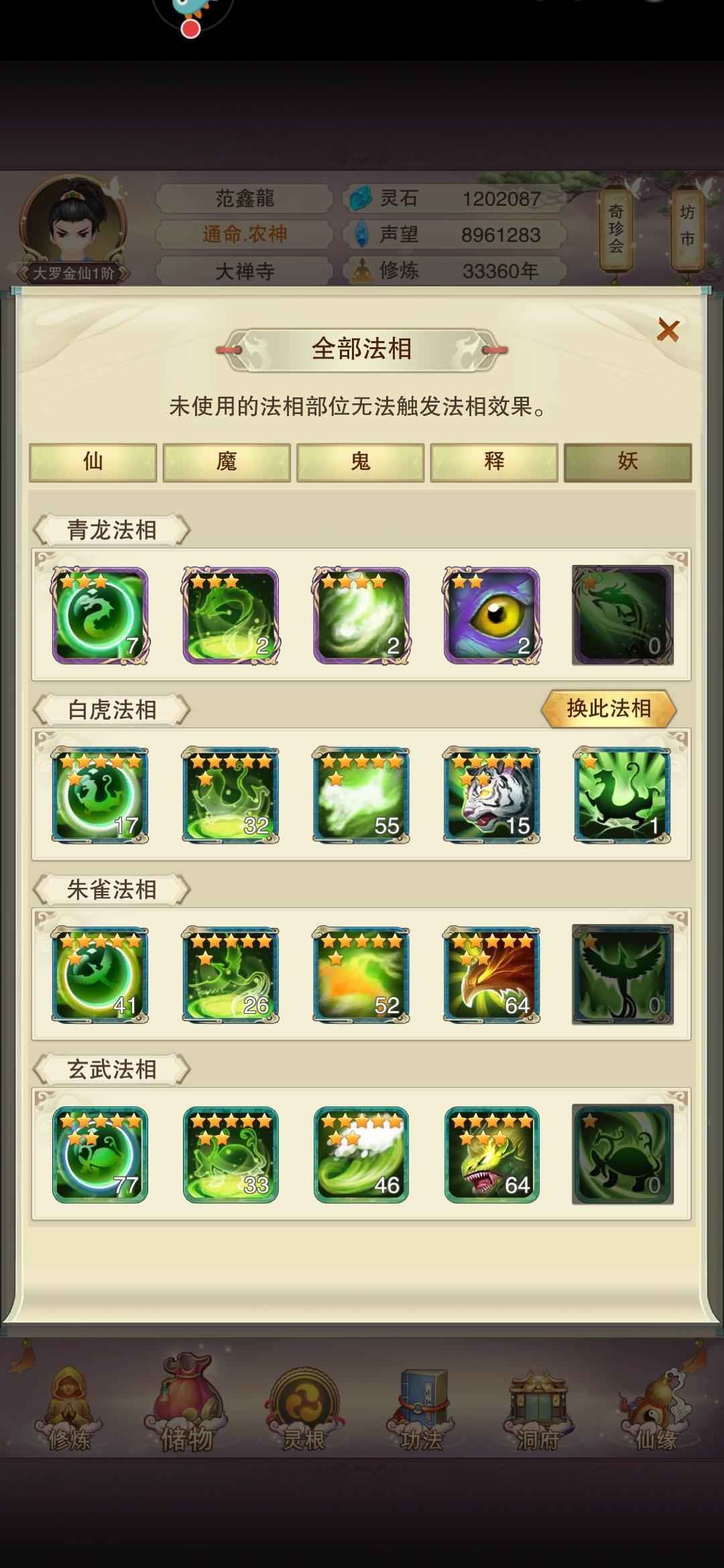Open the 坊市 hanging scroll

coord(687,226)
